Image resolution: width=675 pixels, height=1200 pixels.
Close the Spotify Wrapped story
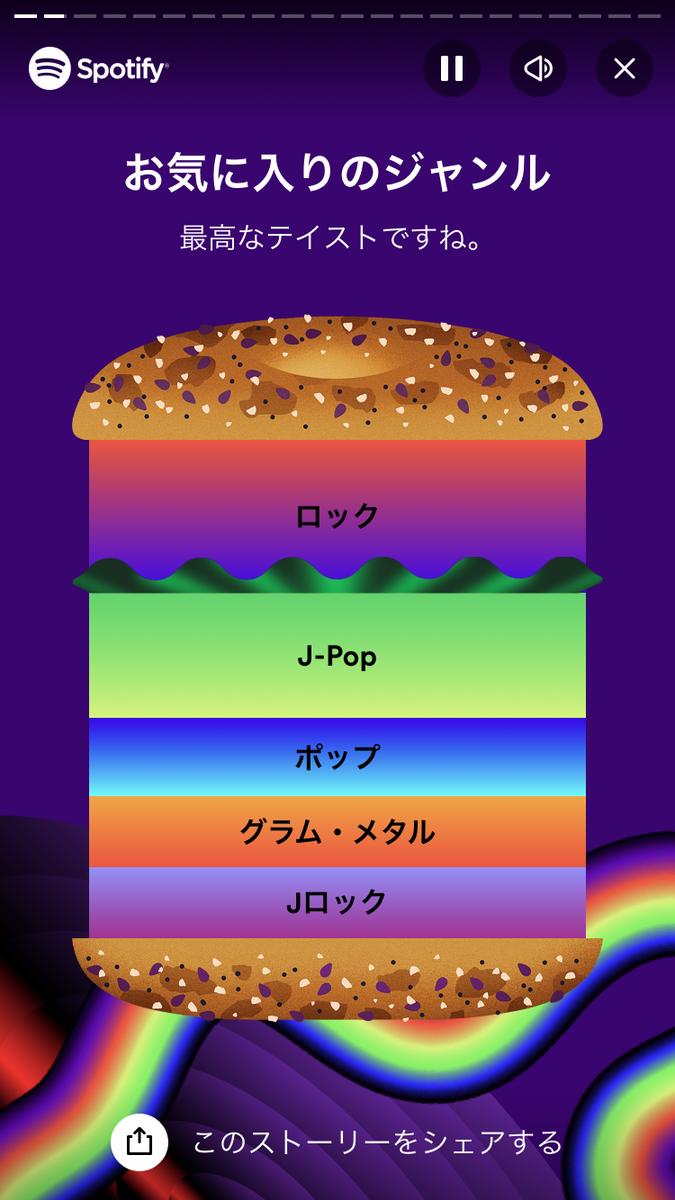(624, 68)
